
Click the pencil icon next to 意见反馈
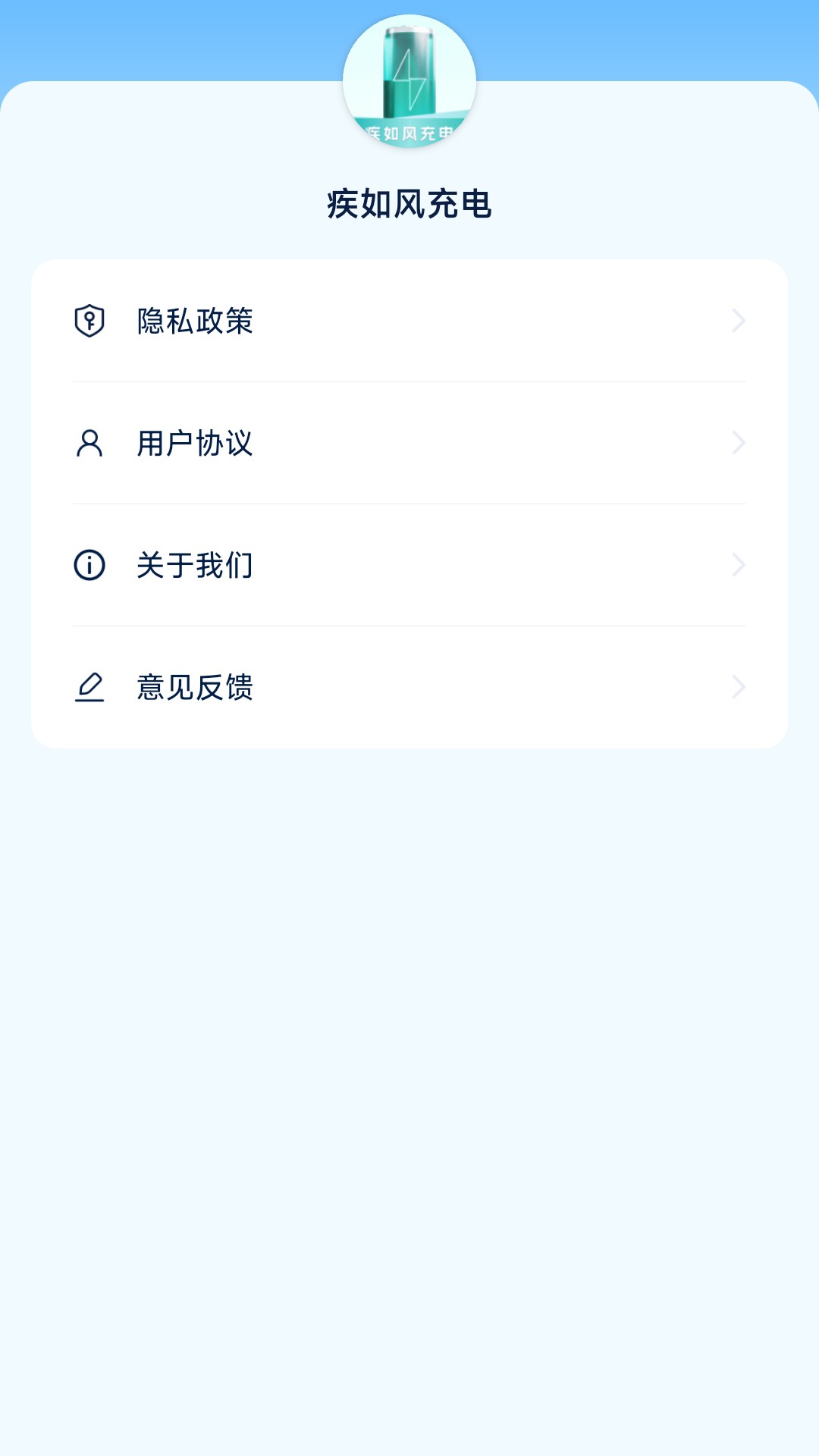90,687
